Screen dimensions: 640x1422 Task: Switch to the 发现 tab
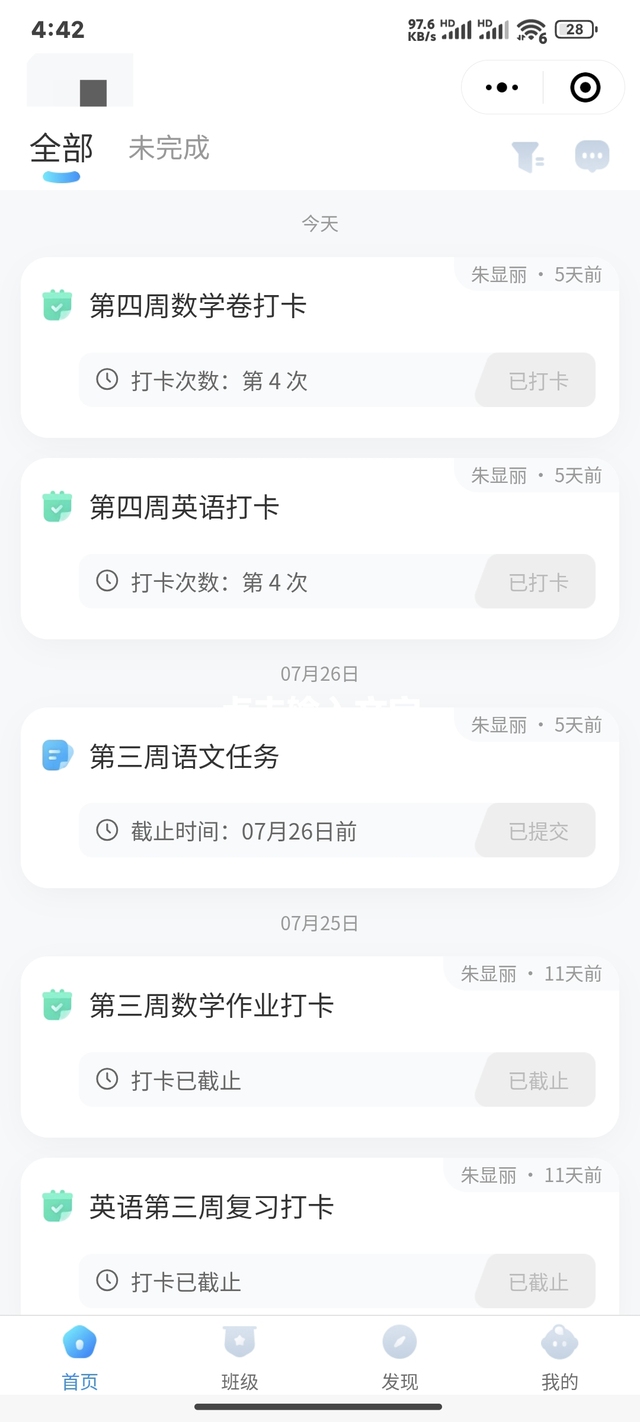pos(400,1358)
